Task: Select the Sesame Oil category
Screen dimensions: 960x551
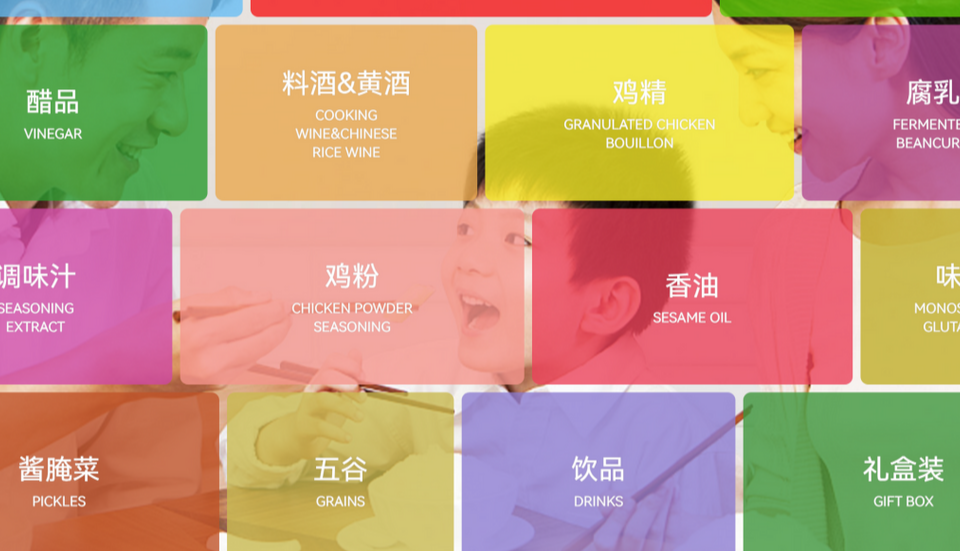Action: [x=692, y=296]
